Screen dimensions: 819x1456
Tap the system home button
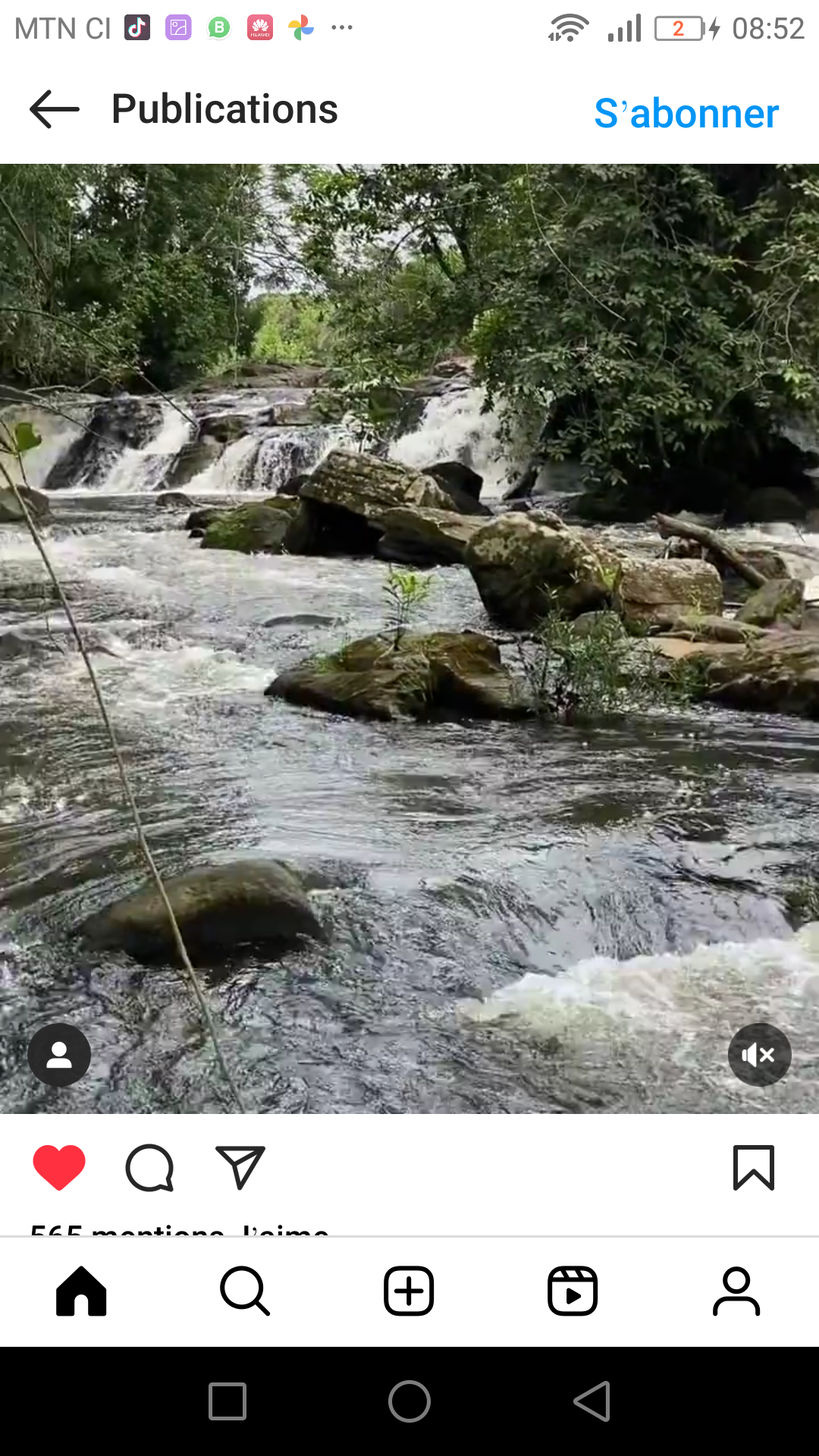pos(409,1401)
